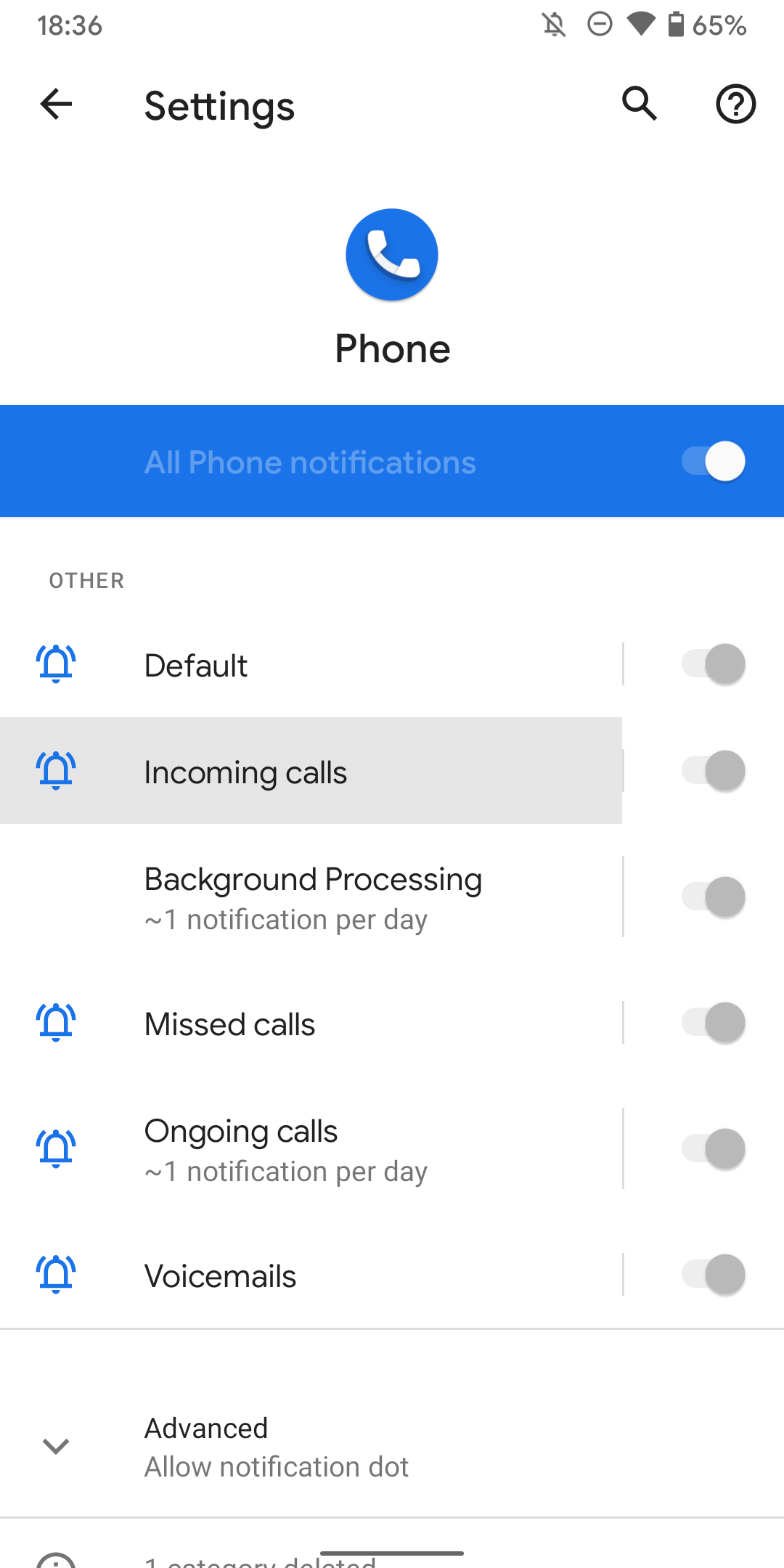
Task: Click the back arrow
Action: 54,105
